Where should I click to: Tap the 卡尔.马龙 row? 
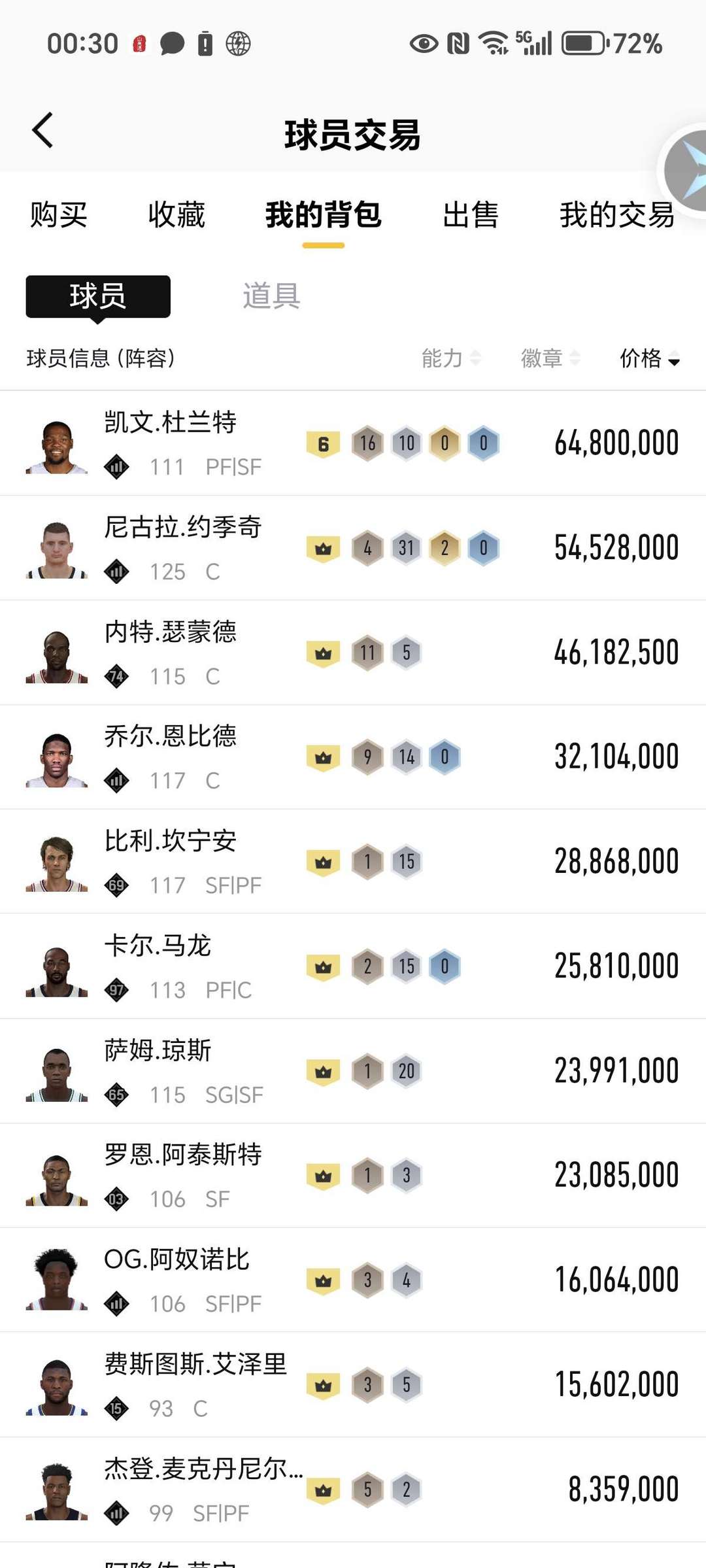353,966
